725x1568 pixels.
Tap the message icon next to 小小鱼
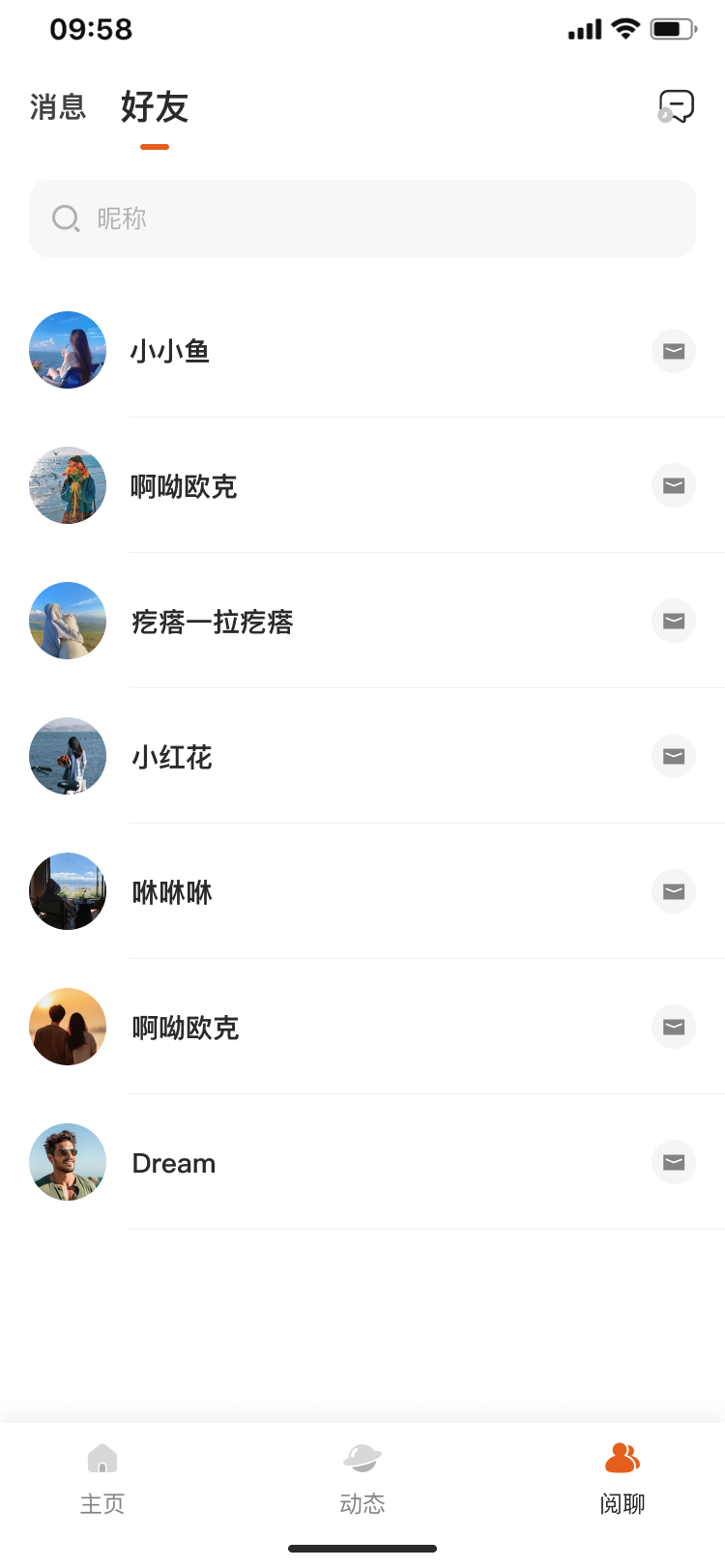pos(674,351)
